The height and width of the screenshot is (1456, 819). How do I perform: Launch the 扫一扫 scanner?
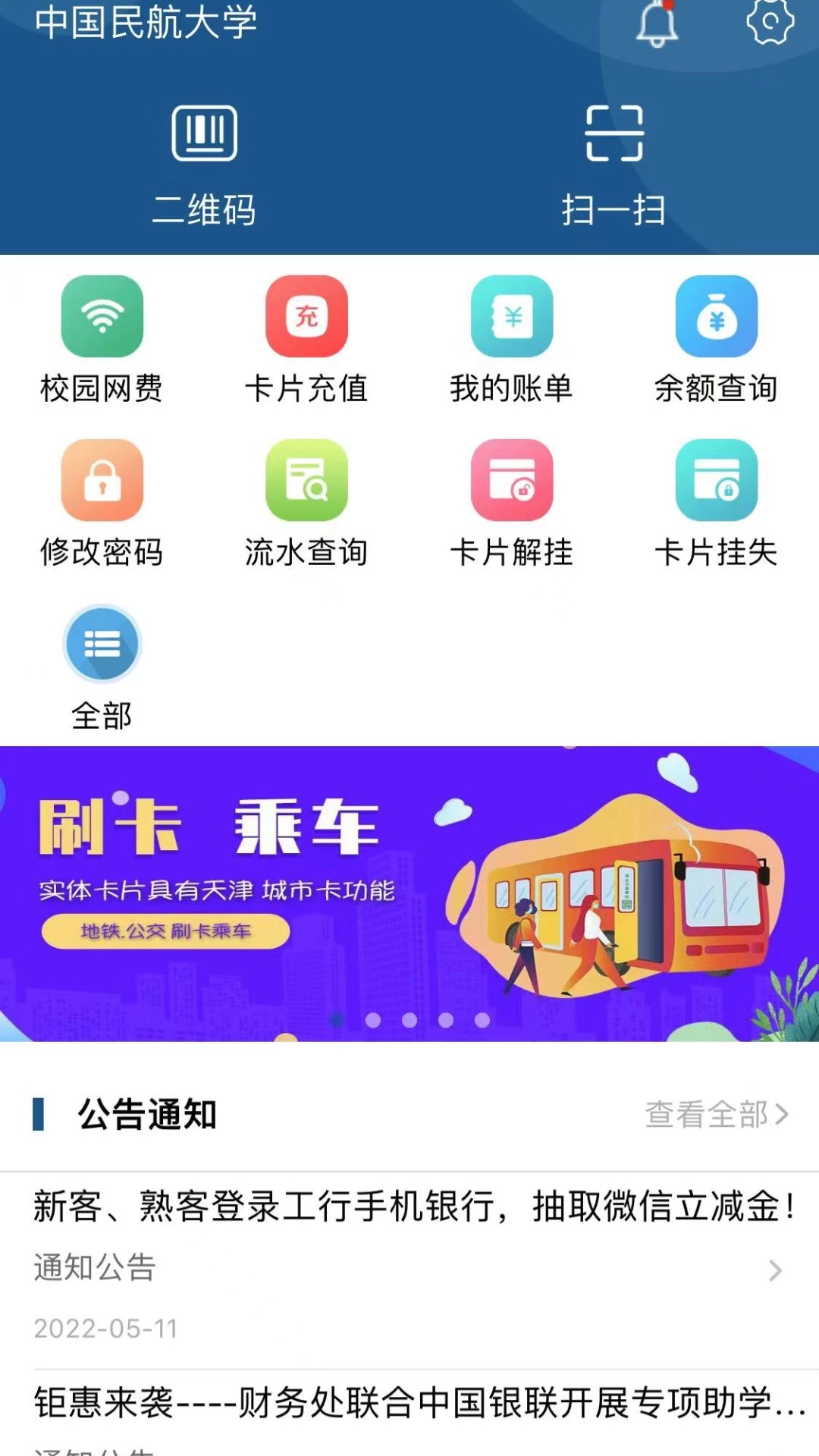pos(614,165)
